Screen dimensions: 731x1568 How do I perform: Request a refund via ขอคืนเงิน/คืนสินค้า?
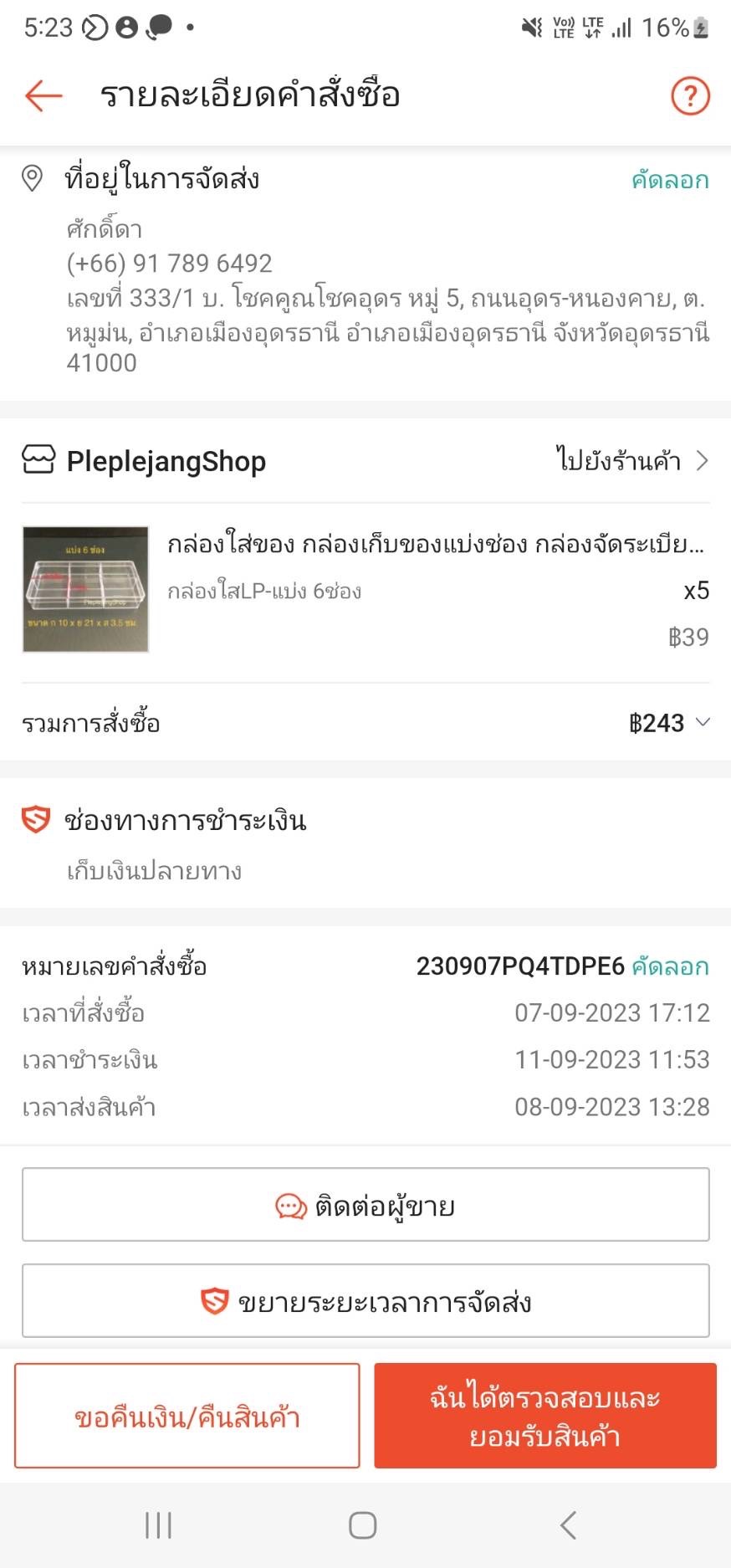click(187, 1417)
